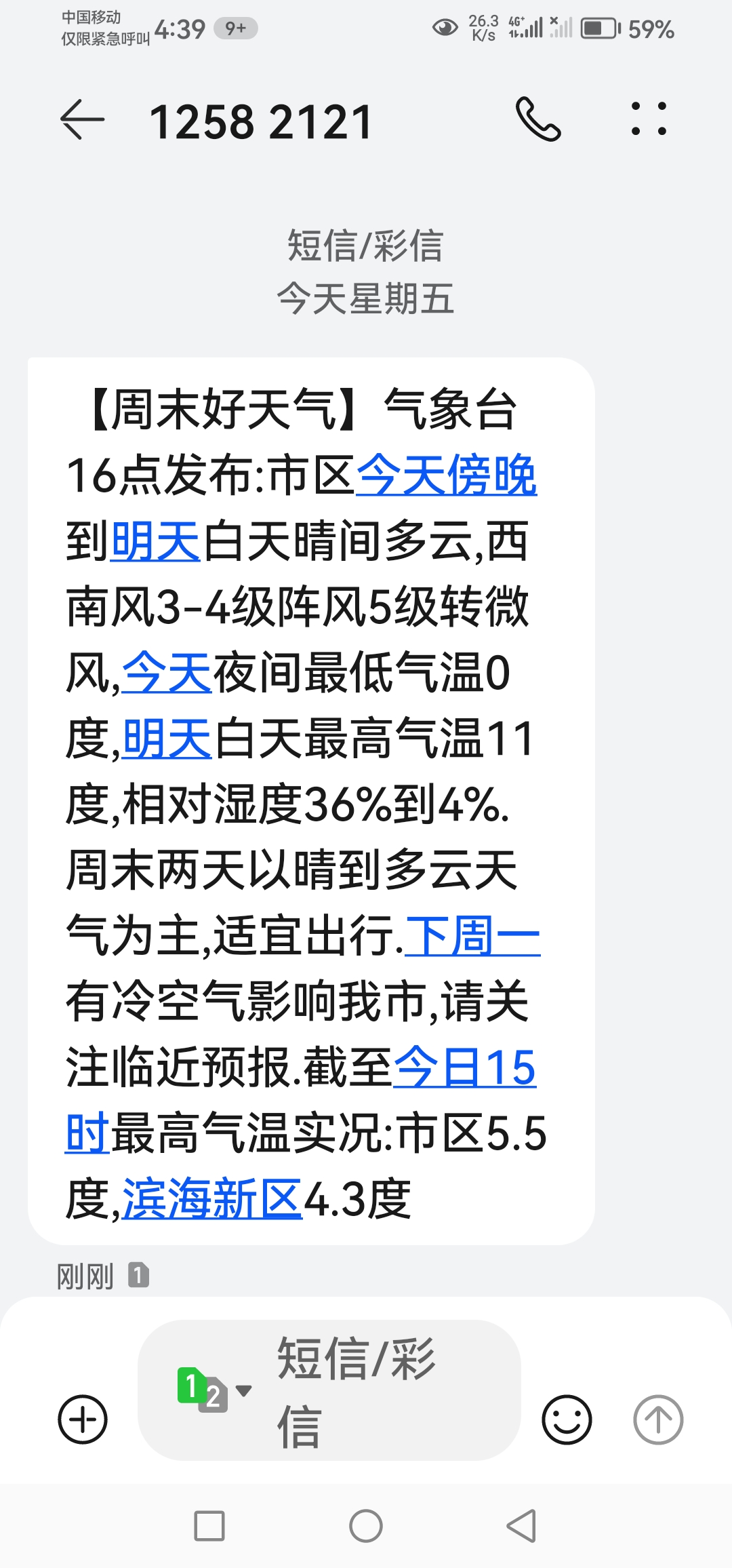
Task: Open the emoji smiley picker
Action: (567, 1419)
